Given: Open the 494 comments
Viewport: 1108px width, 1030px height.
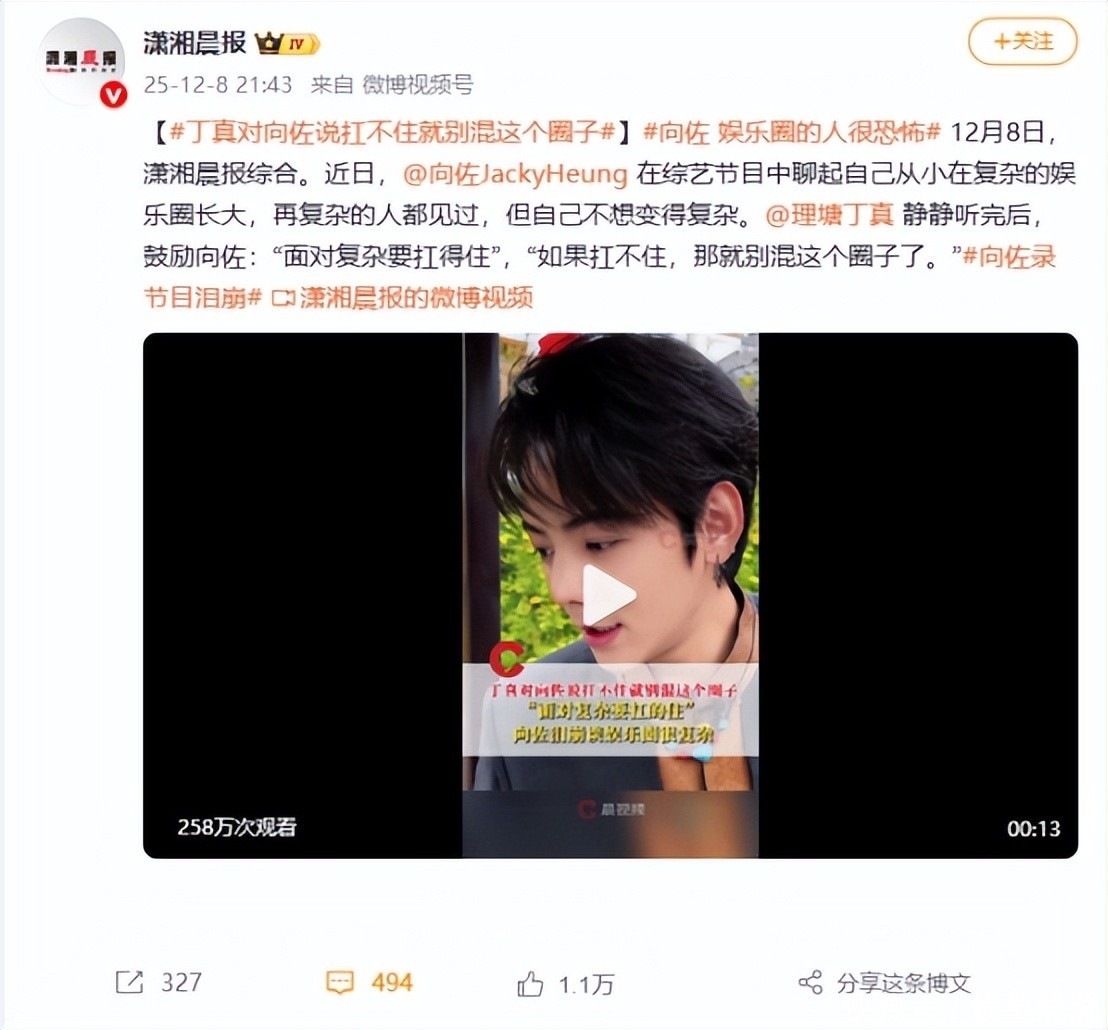Looking at the screenshot, I should (x=369, y=982).
